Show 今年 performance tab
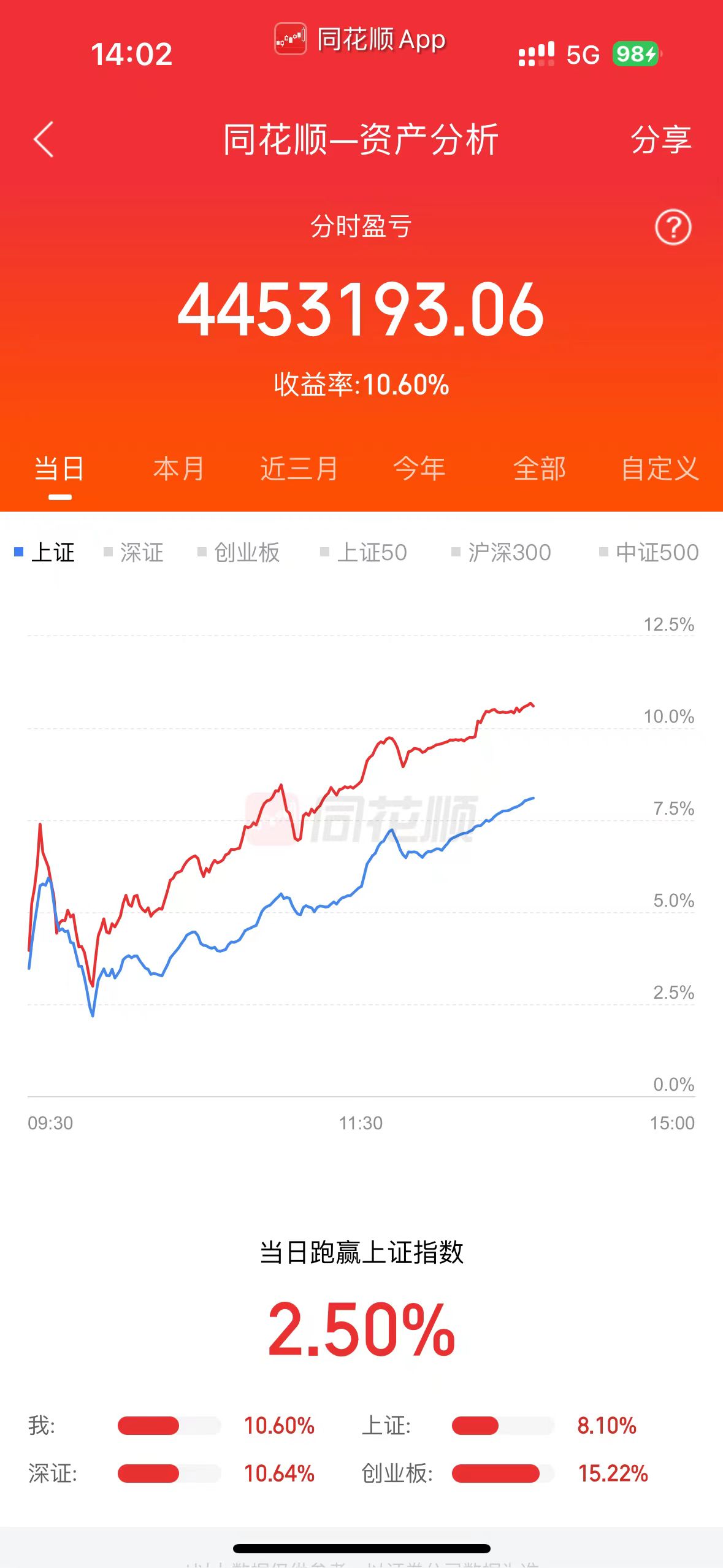723x1568 pixels. click(419, 469)
